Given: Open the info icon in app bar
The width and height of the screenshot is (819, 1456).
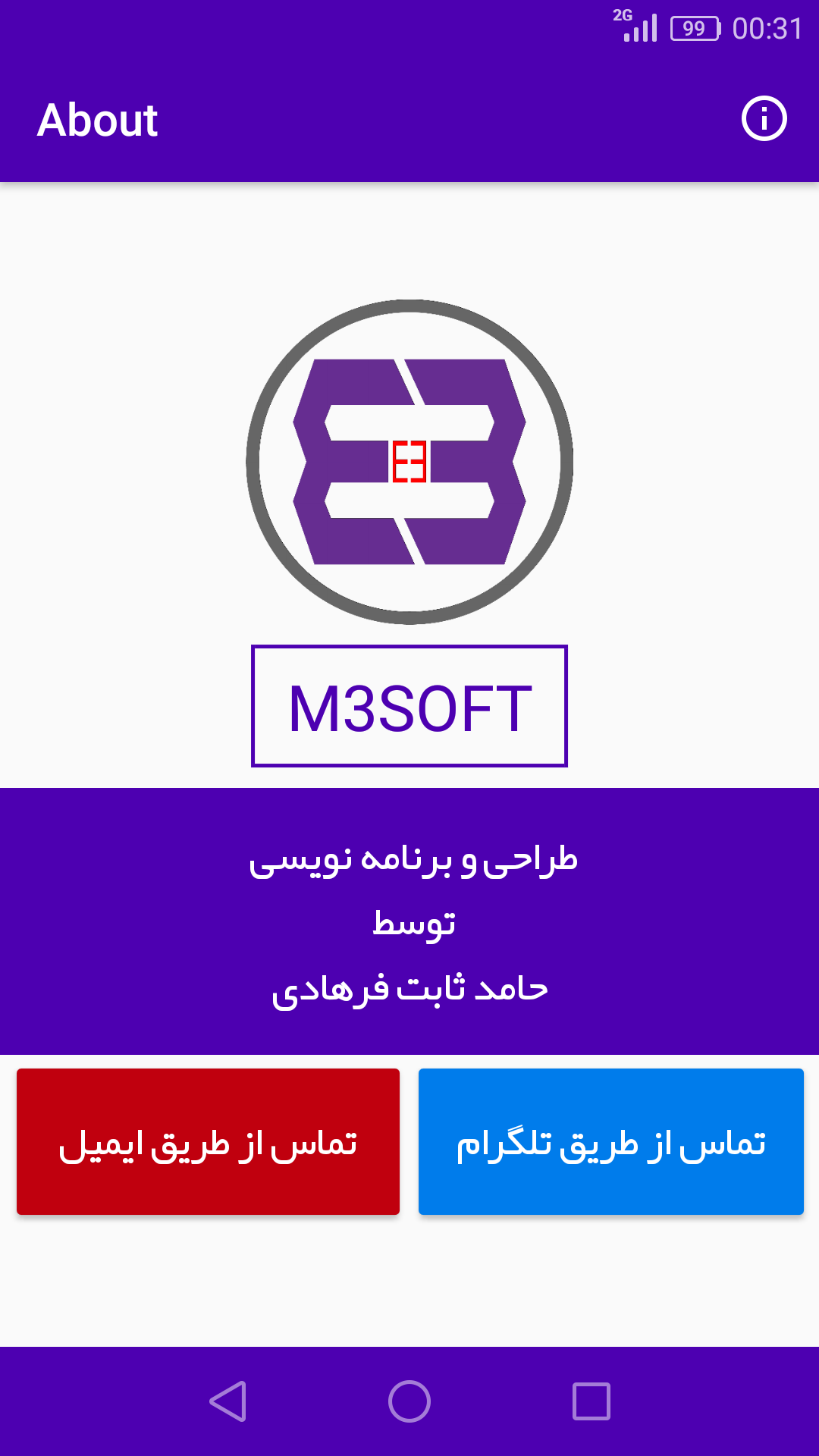Looking at the screenshot, I should (x=764, y=119).
